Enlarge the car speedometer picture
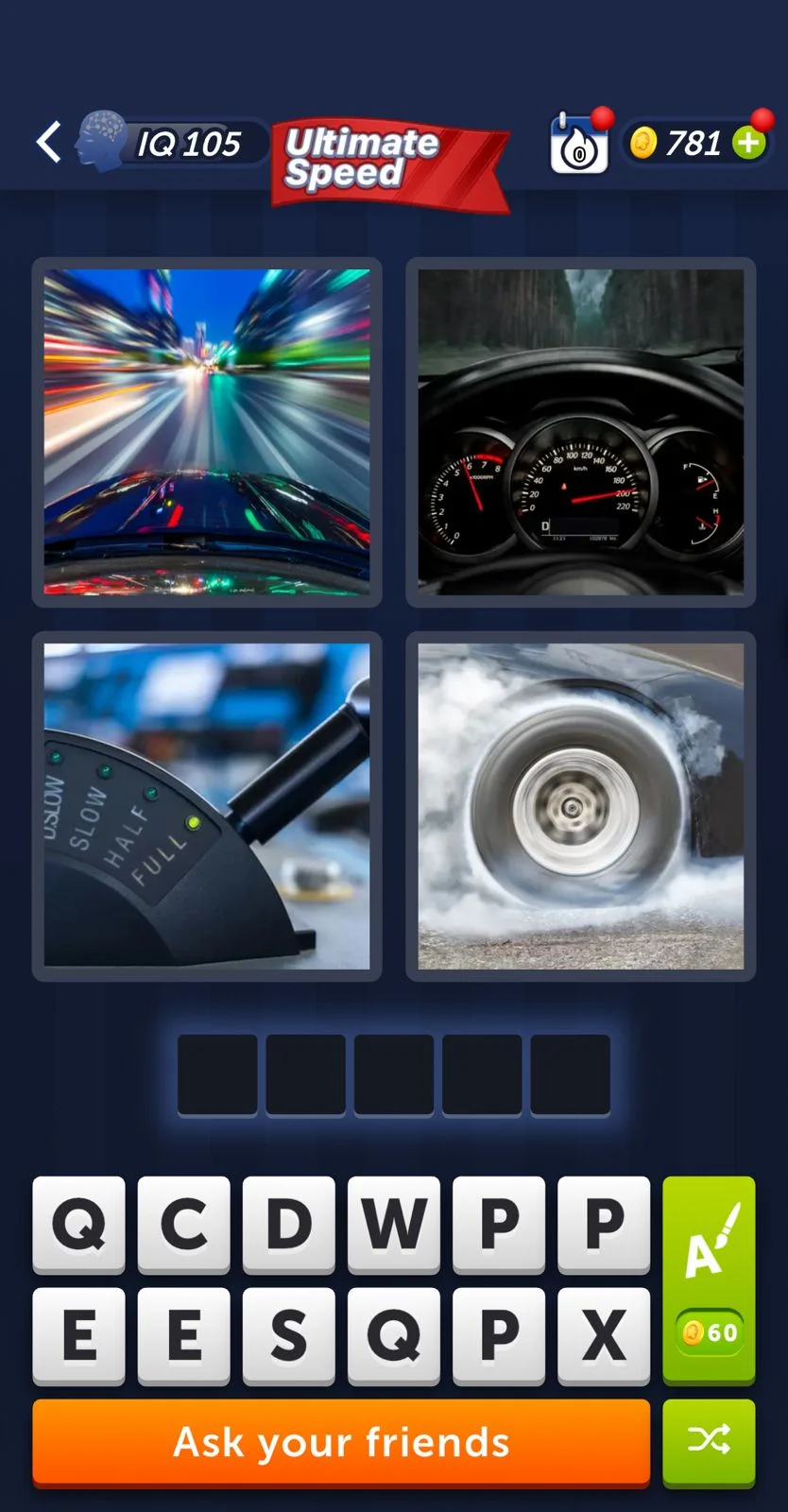The image size is (788, 1512). click(580, 432)
